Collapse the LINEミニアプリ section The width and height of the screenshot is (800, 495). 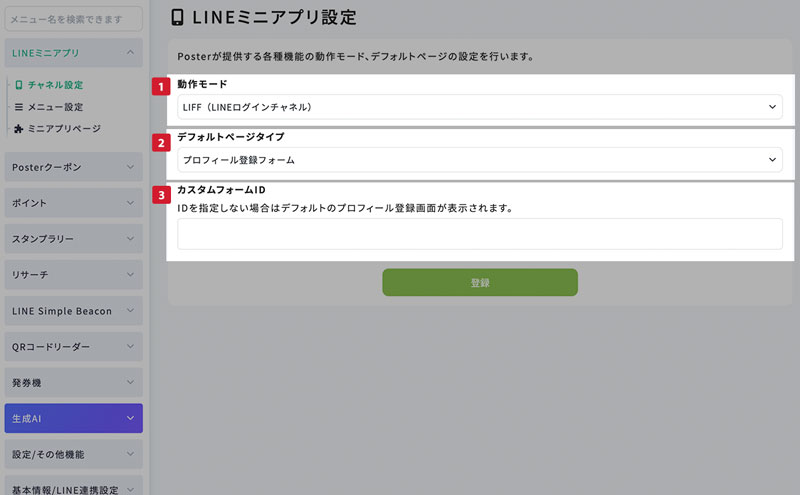[x=72, y=53]
